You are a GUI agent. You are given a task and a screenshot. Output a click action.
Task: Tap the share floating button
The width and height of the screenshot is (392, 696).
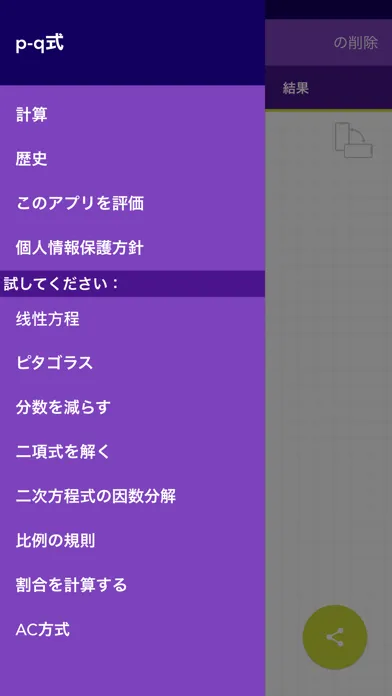tap(335, 637)
